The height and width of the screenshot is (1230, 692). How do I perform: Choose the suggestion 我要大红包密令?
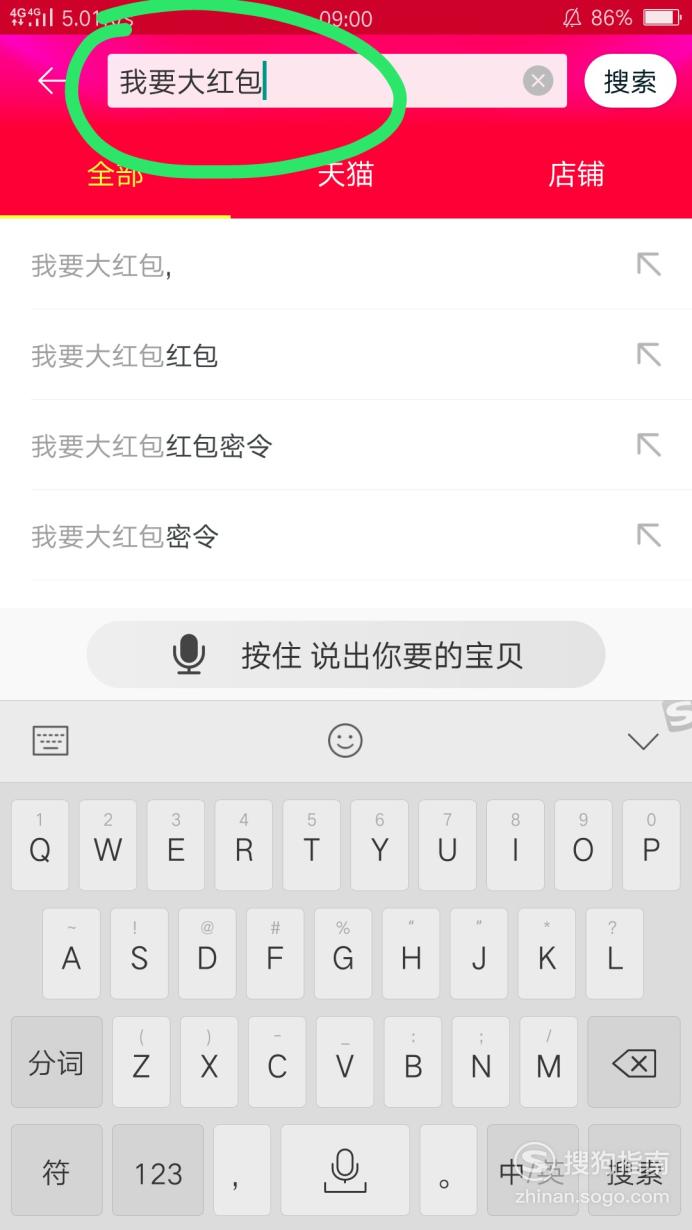coord(346,536)
